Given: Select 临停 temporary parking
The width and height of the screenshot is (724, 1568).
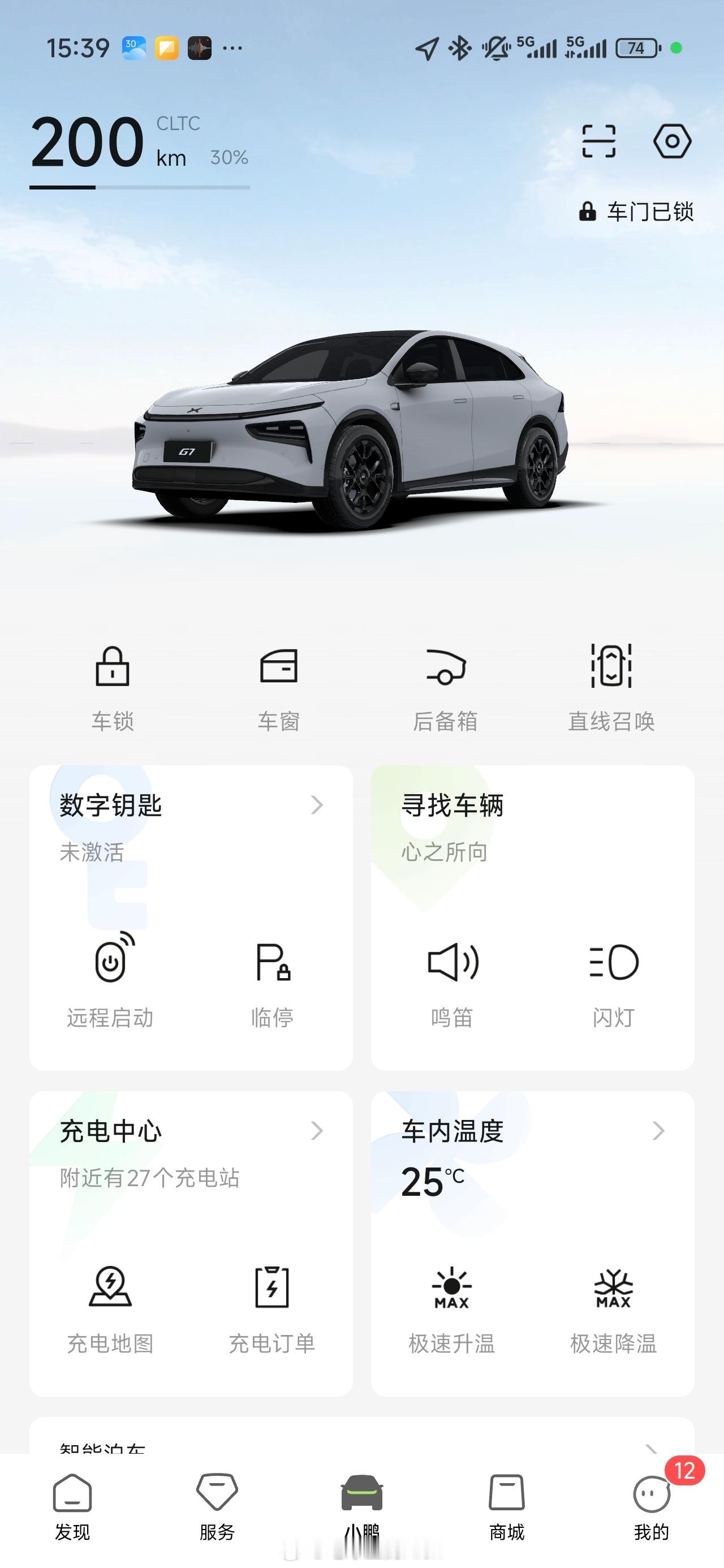Looking at the screenshot, I should [272, 979].
